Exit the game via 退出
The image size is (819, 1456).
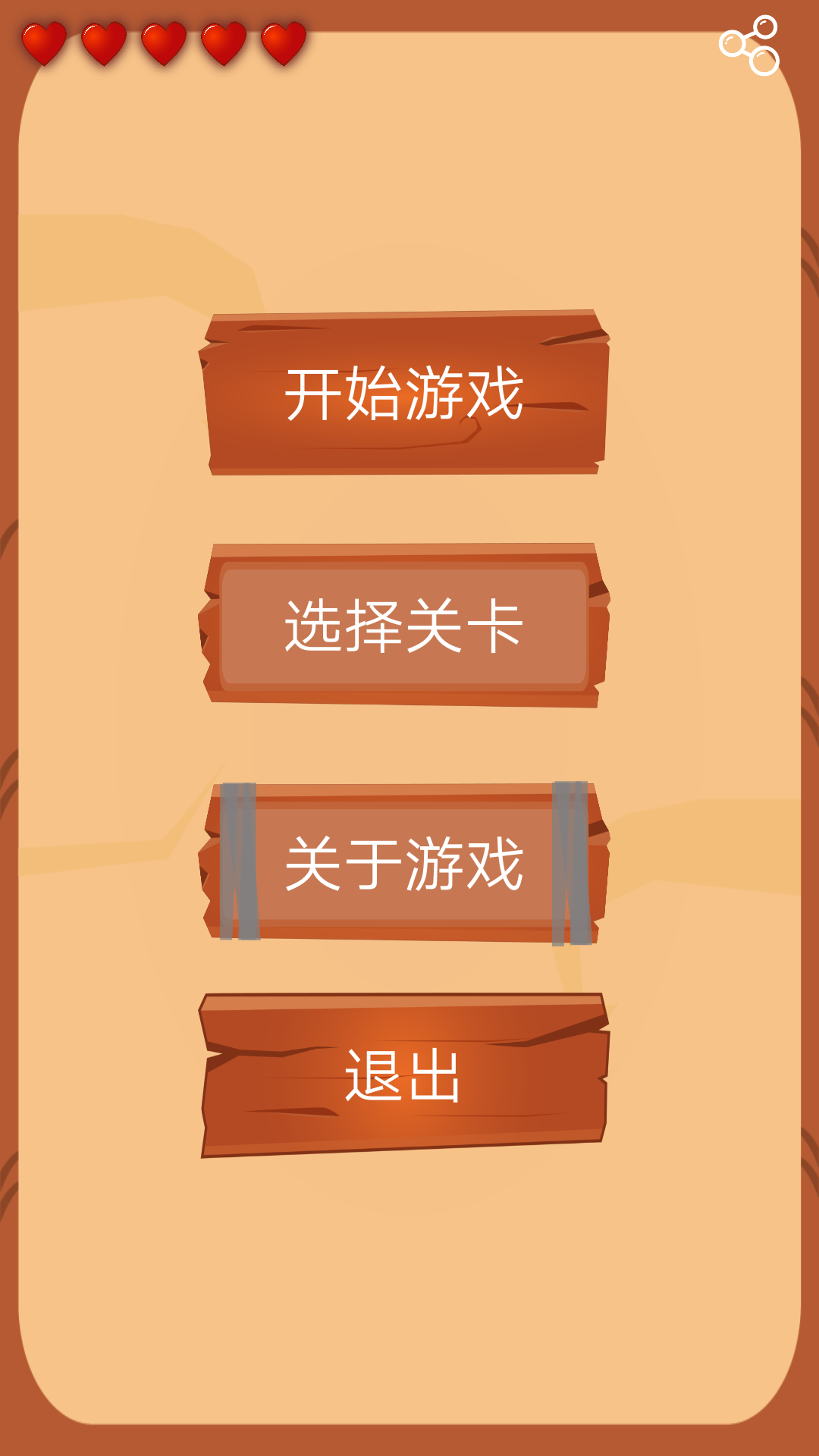coord(404,1075)
